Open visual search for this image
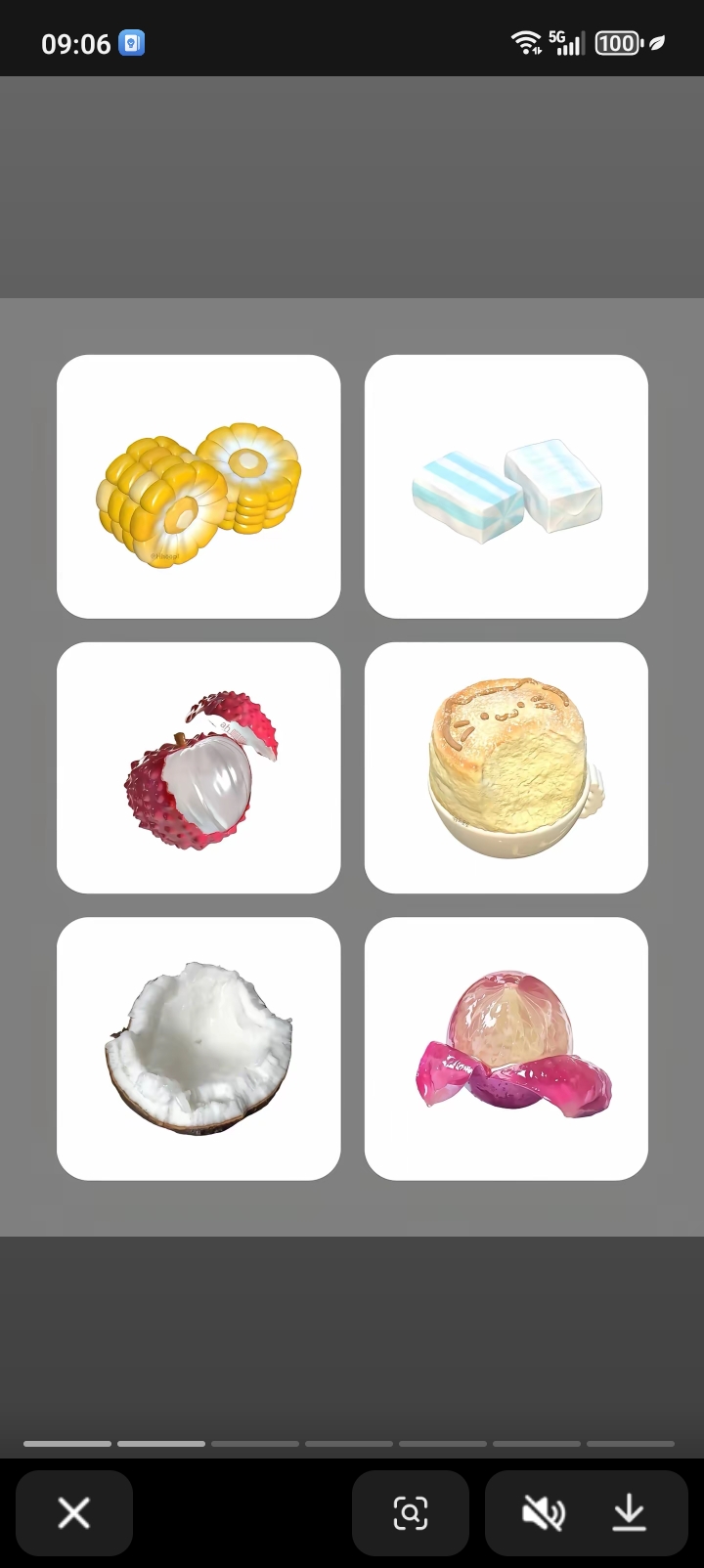Image resolution: width=704 pixels, height=1568 pixels. 411,1513
